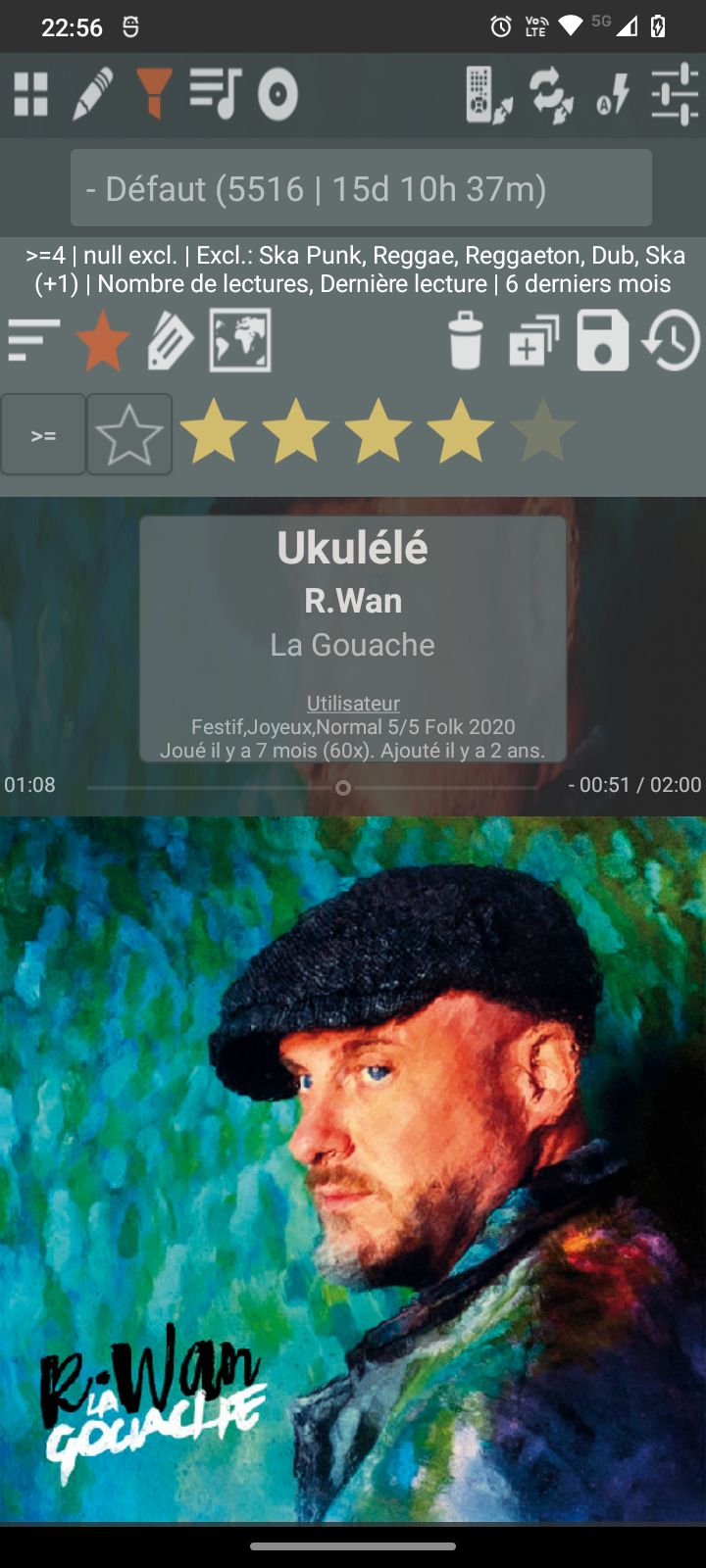
Task: Open the remote control icon
Action: (x=487, y=95)
